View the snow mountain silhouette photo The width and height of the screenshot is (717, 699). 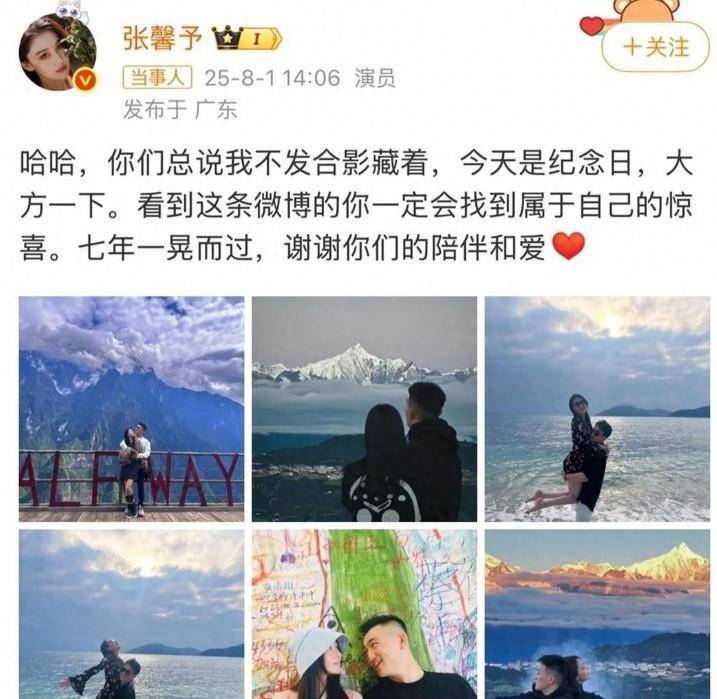[x=364, y=409]
